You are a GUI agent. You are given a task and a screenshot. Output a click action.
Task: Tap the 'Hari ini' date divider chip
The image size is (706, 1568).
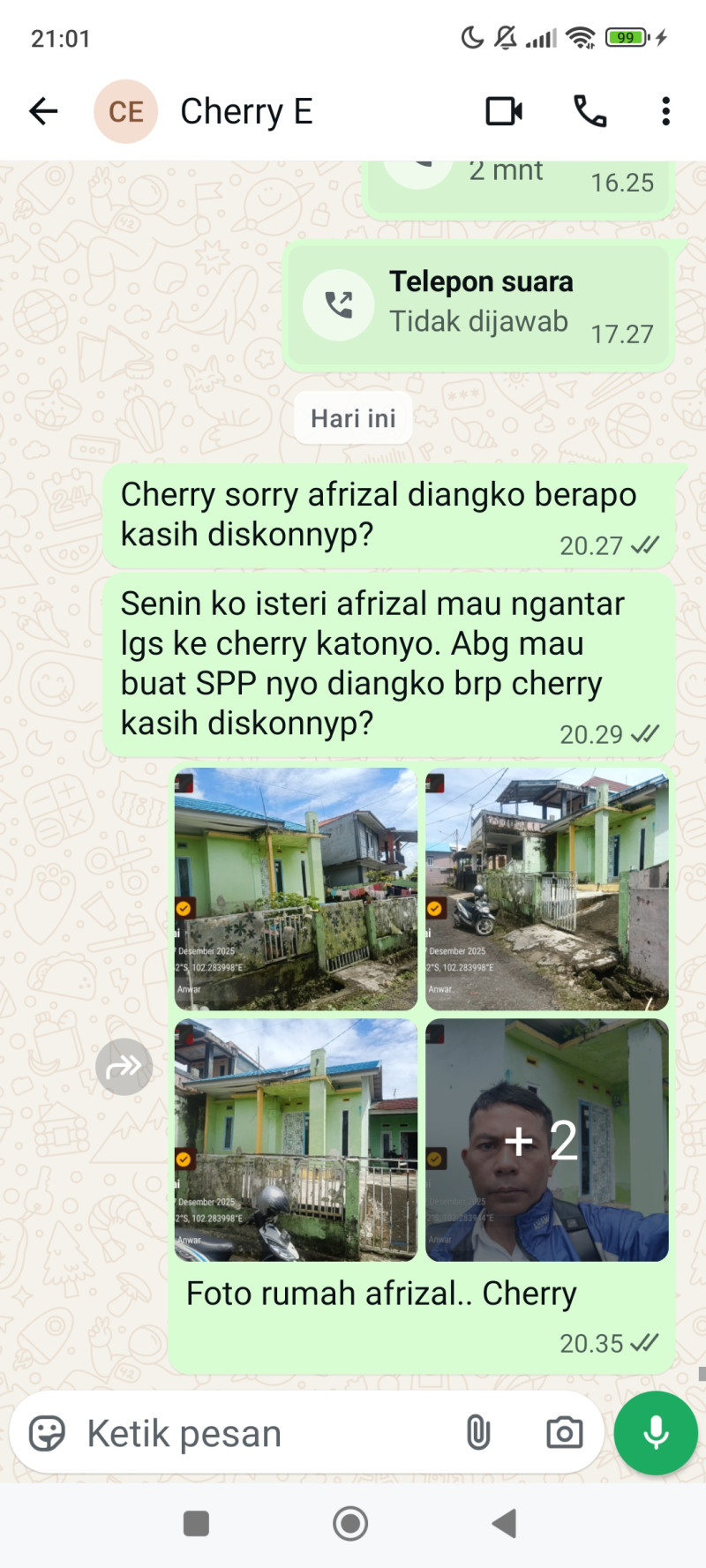tap(352, 417)
